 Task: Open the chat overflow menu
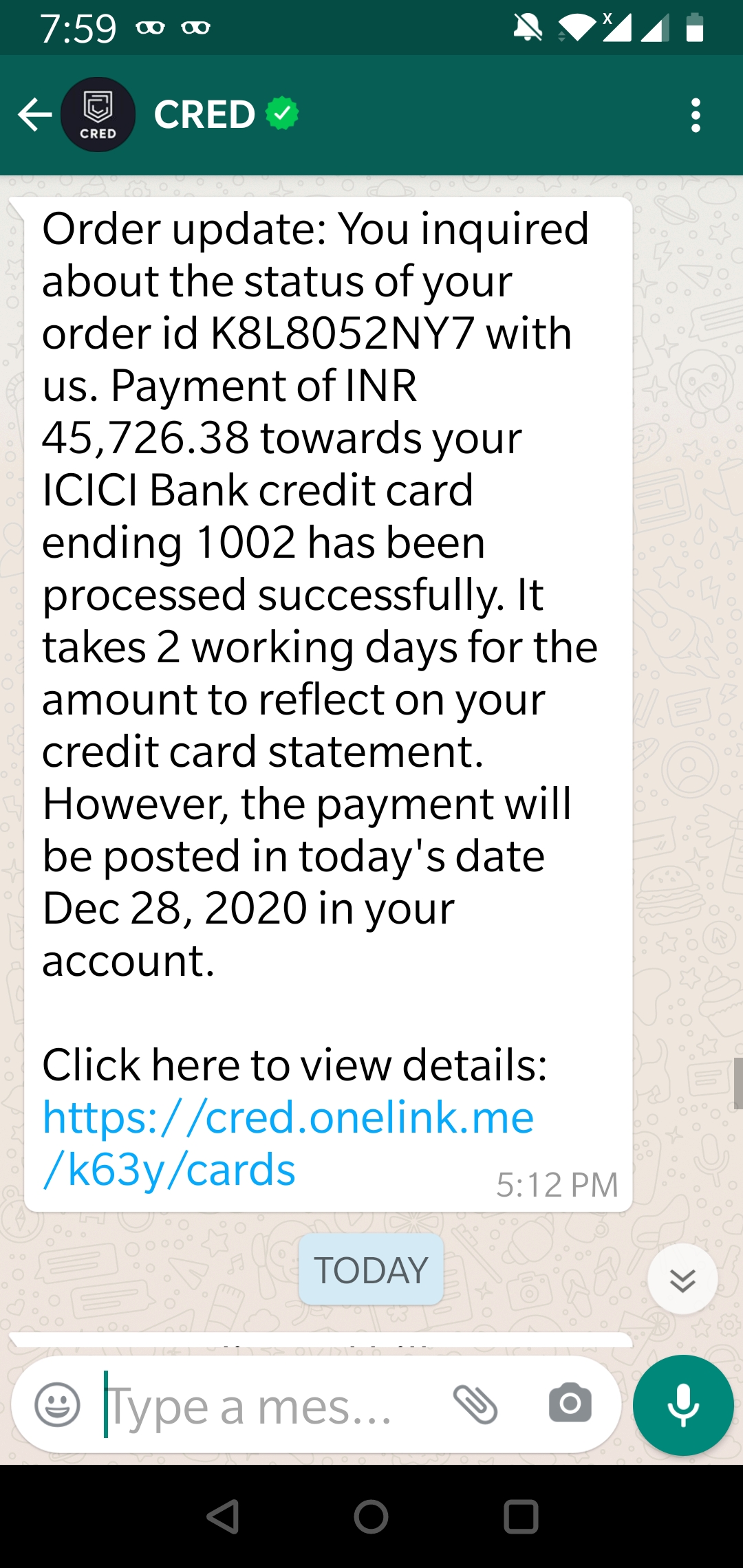click(x=696, y=115)
